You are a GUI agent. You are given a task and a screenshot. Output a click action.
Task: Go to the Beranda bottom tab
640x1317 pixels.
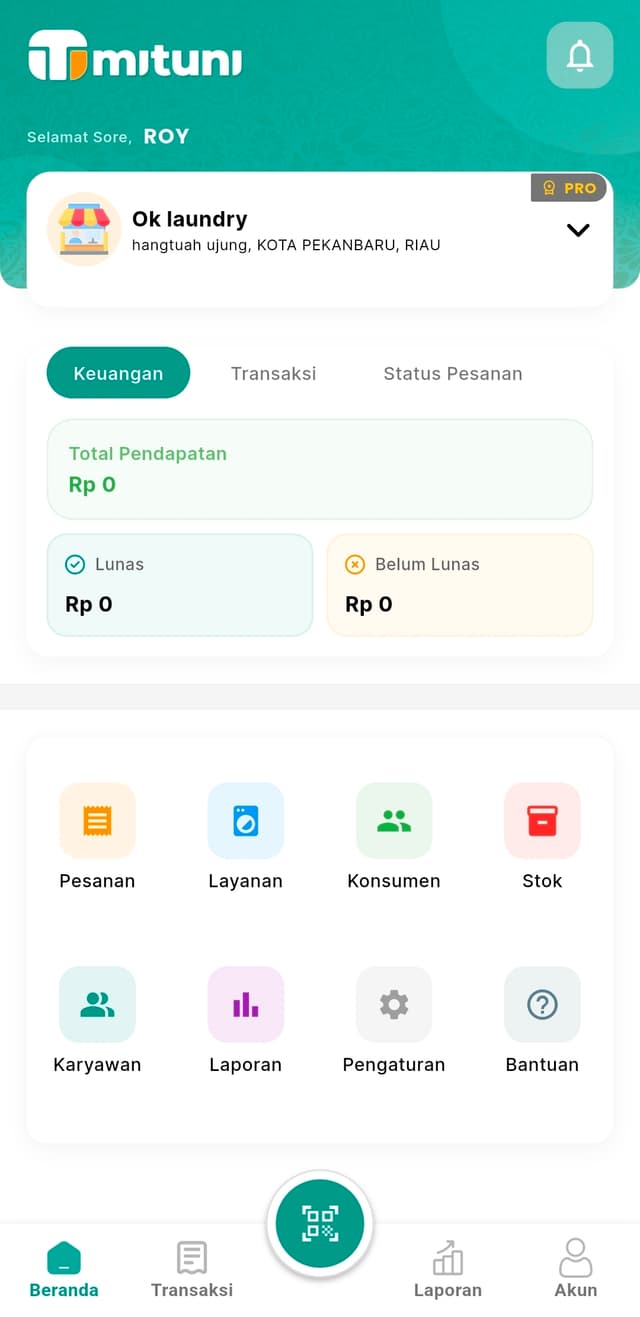(x=64, y=1269)
